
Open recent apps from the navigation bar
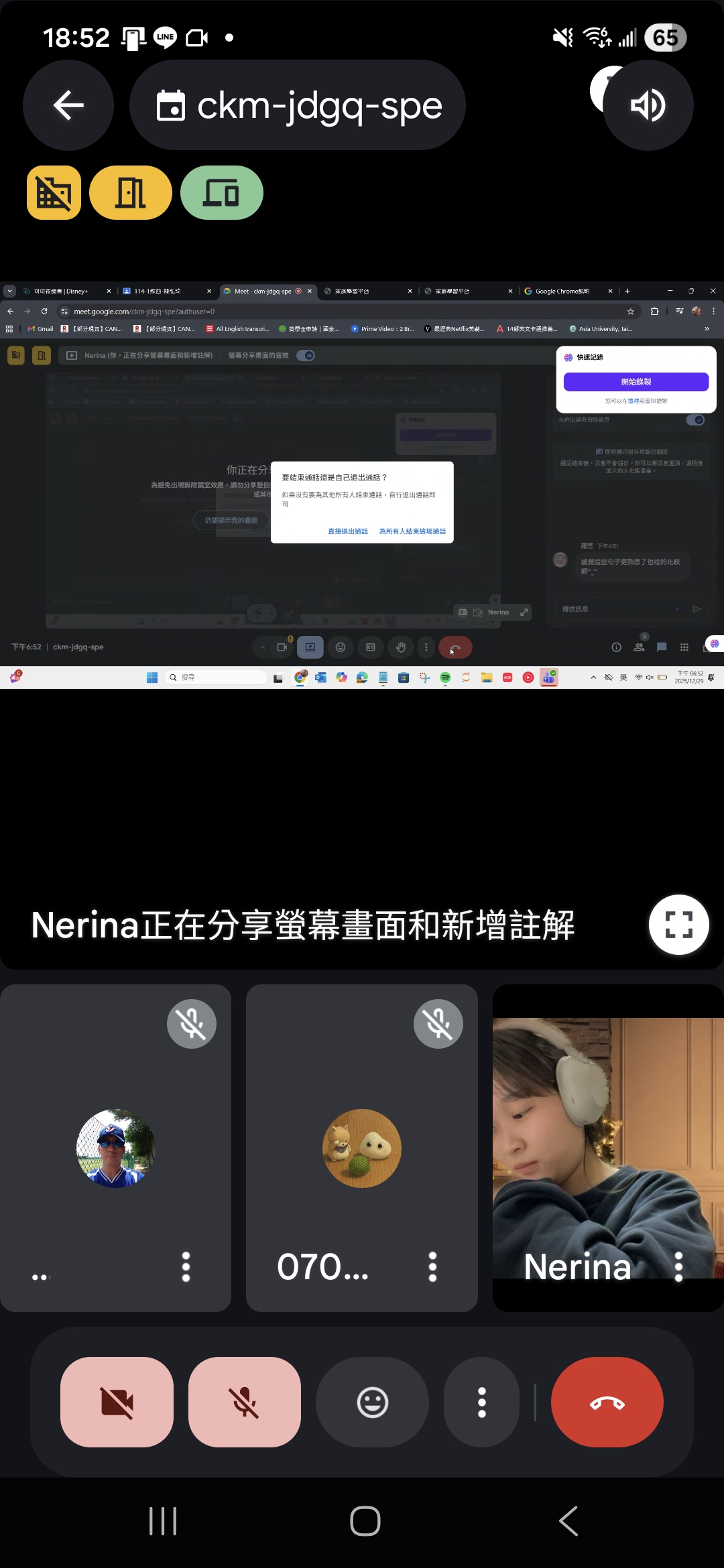pyautogui.click(x=163, y=1521)
